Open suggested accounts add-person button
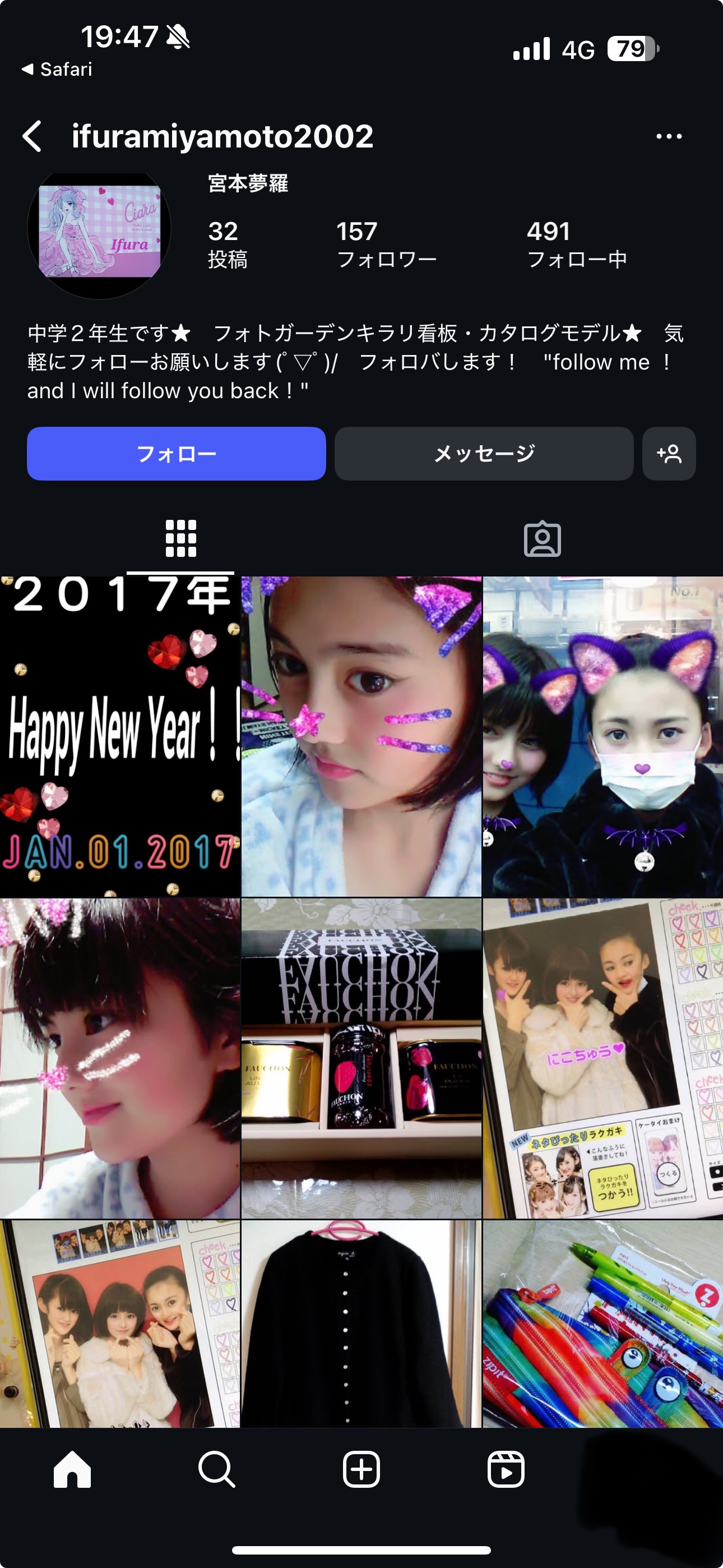The width and height of the screenshot is (723, 1568). click(x=669, y=454)
